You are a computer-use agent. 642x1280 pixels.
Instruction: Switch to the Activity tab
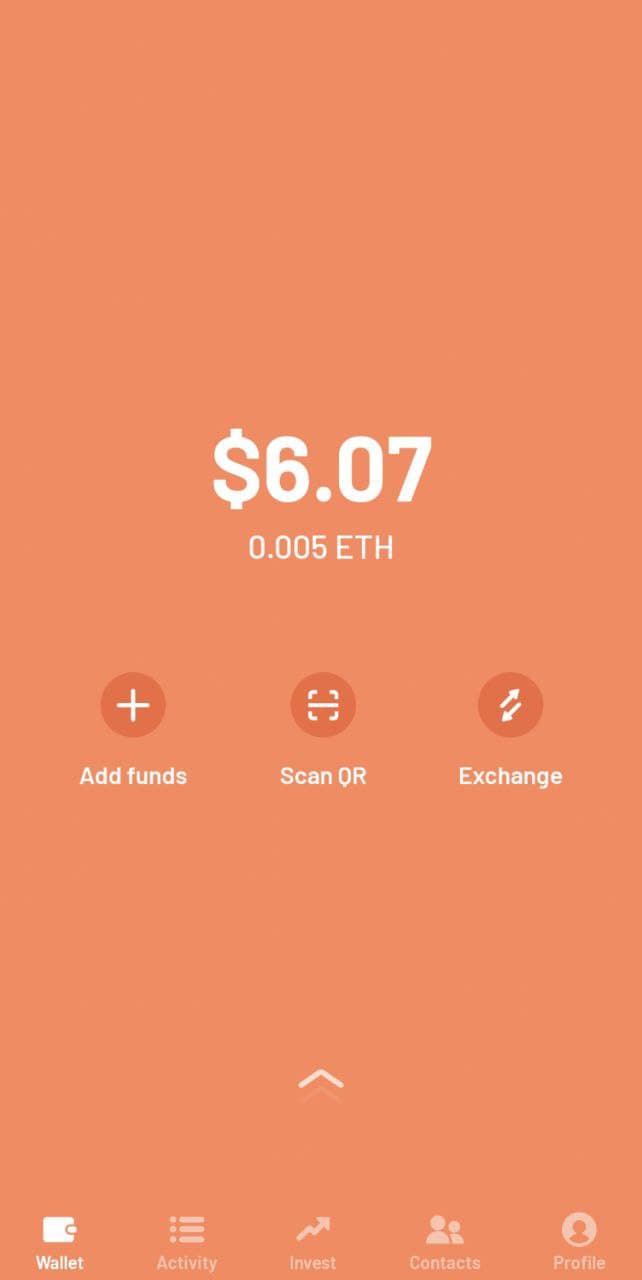187,1242
